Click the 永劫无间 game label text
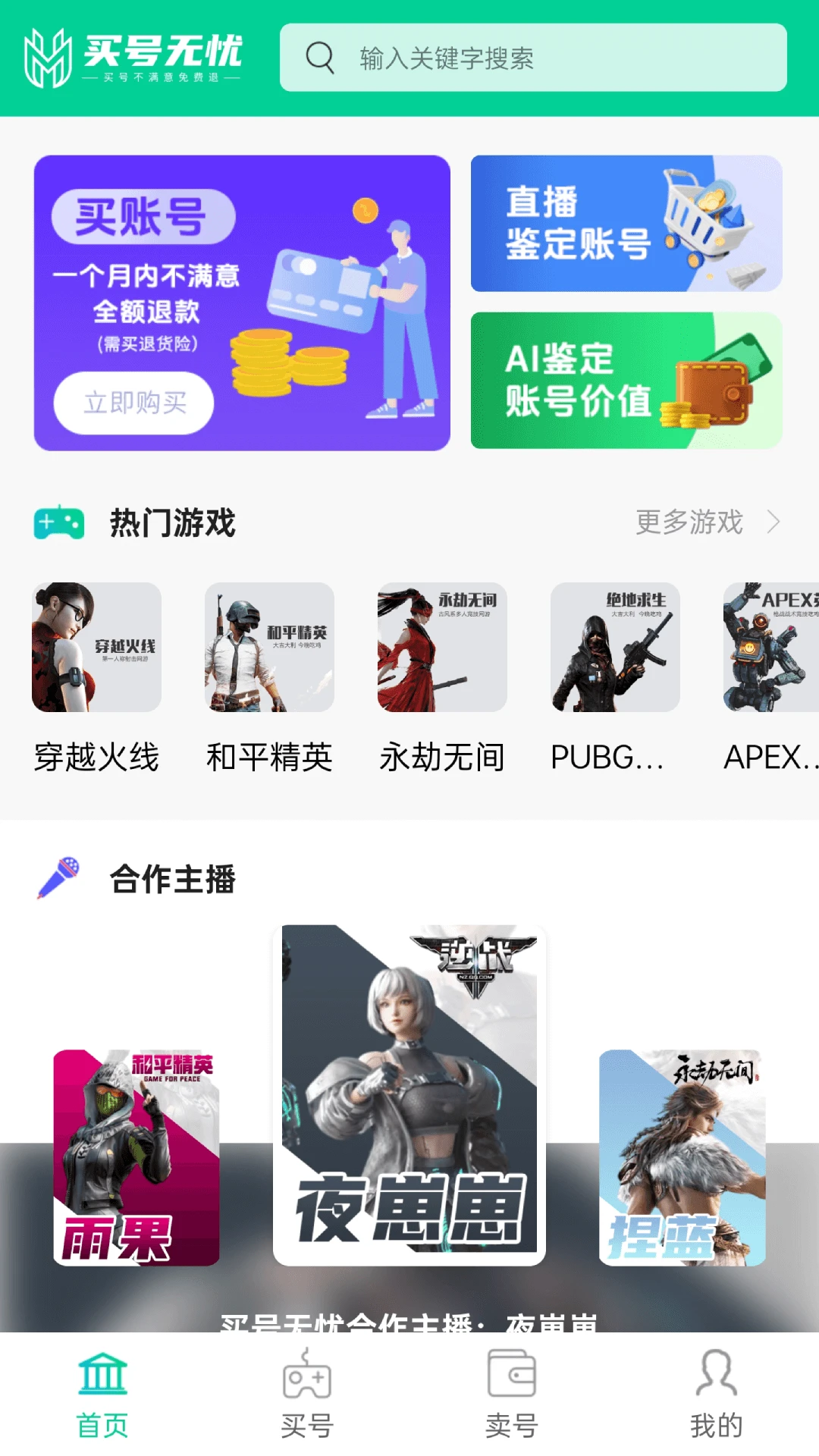 [x=441, y=756]
